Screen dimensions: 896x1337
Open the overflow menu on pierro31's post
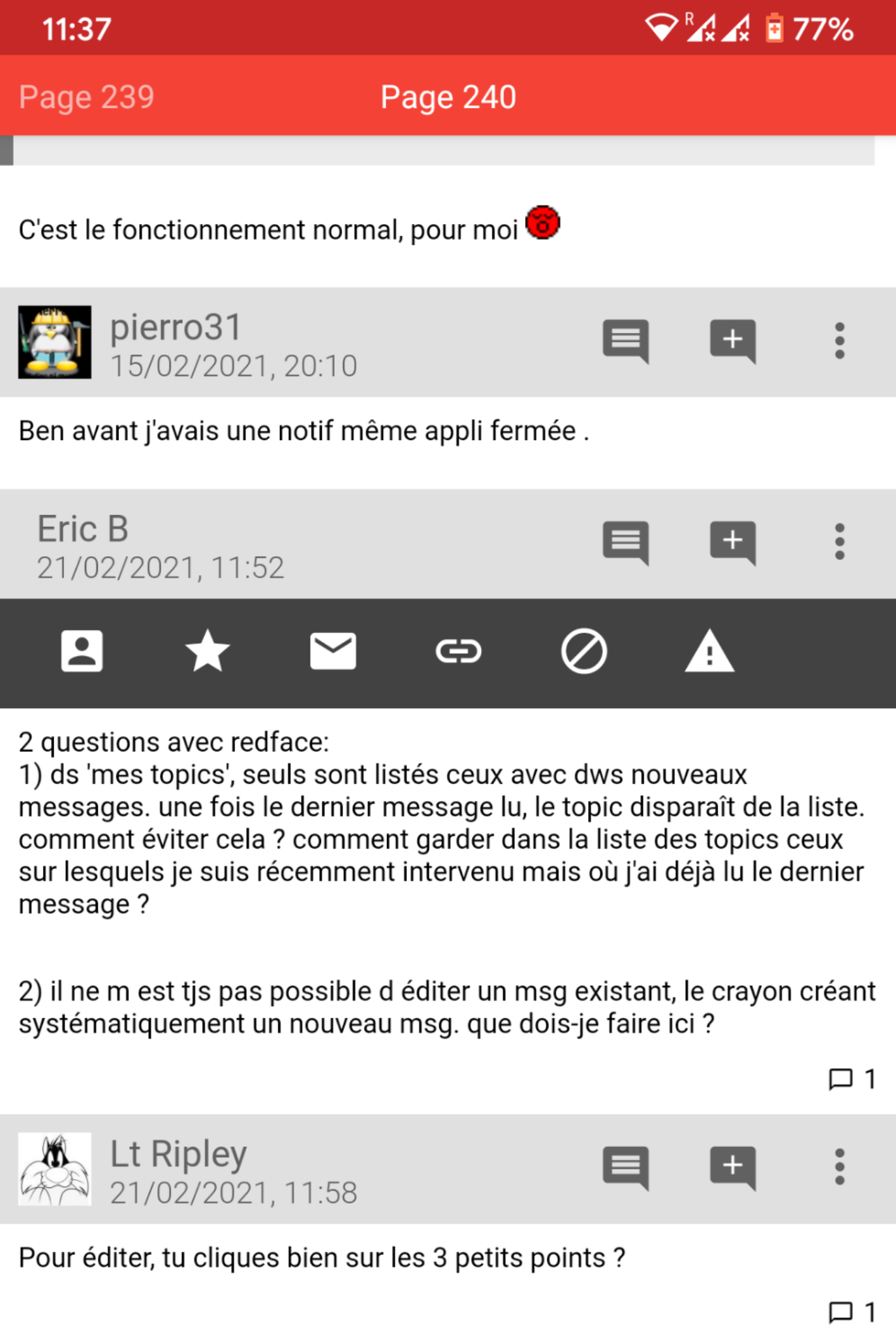coord(839,341)
